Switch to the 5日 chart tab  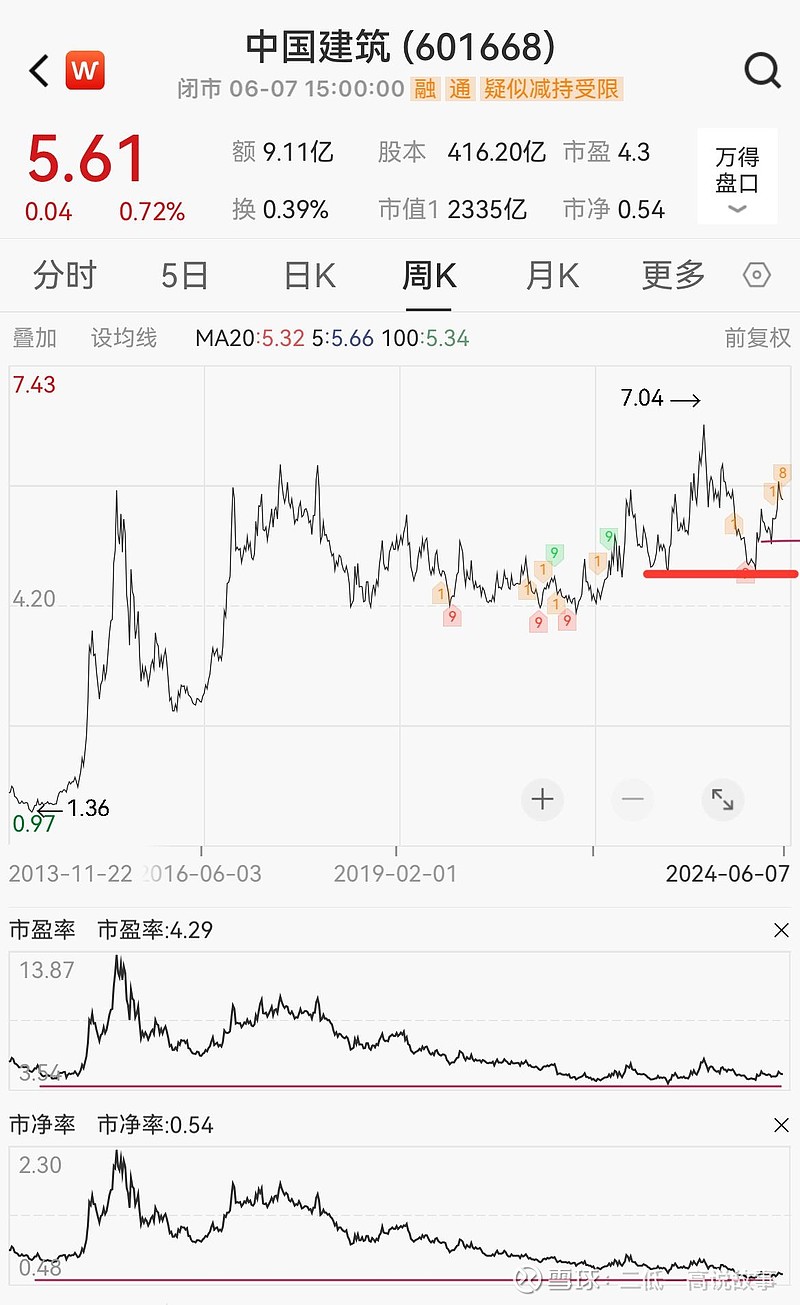click(185, 275)
